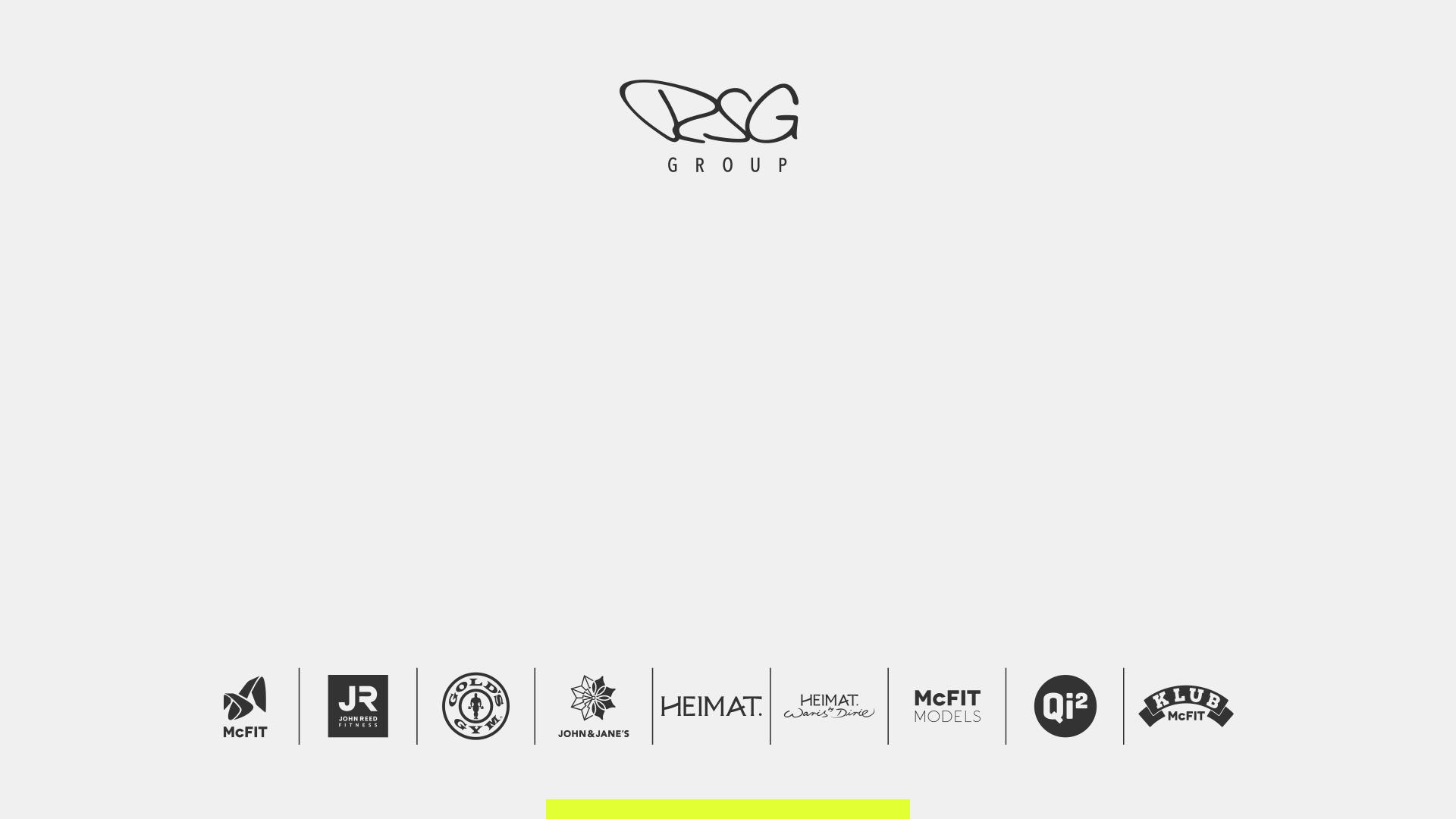Open the HEIMAT brand logo
Viewport: 1456px width, 819px height.
pyautogui.click(x=711, y=706)
